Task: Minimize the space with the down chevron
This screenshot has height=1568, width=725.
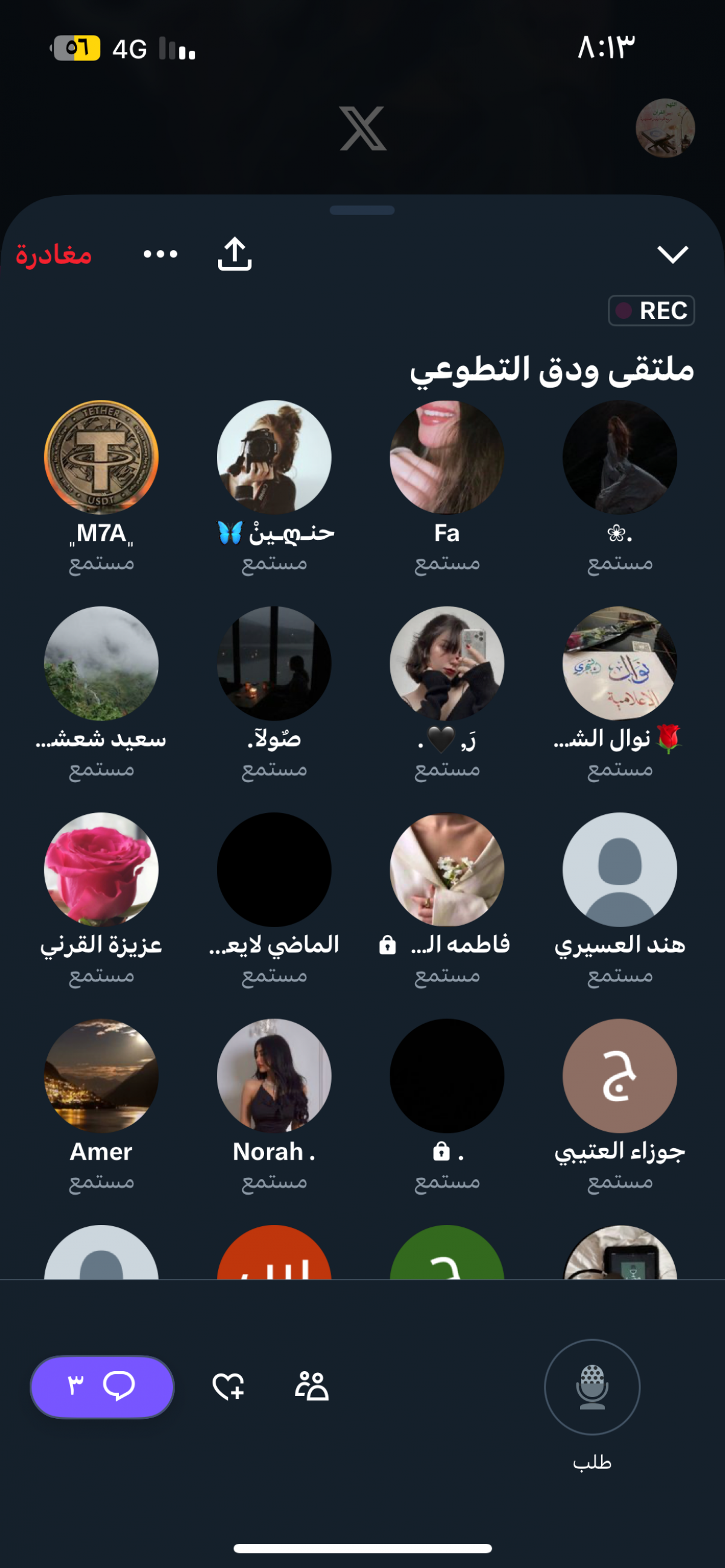Action: (x=672, y=254)
